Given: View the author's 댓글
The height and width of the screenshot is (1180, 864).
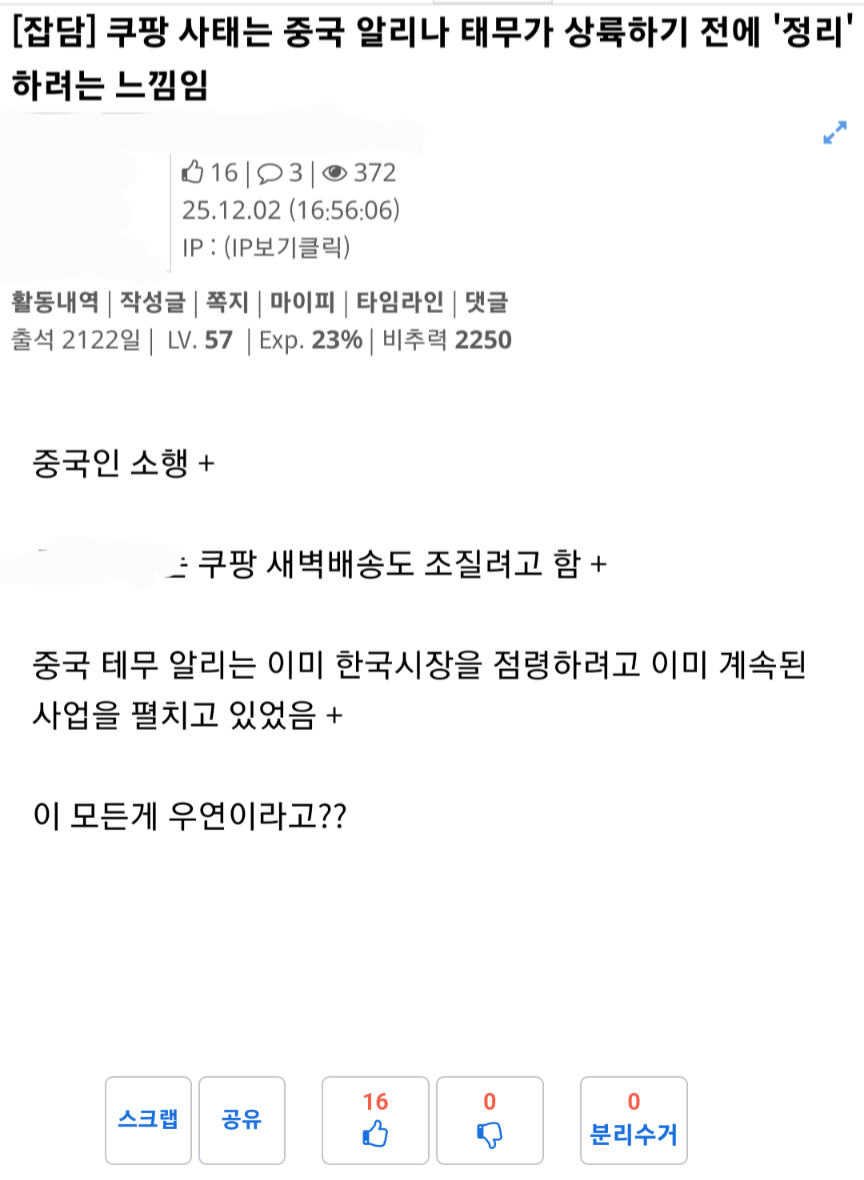Looking at the screenshot, I should (x=486, y=302).
